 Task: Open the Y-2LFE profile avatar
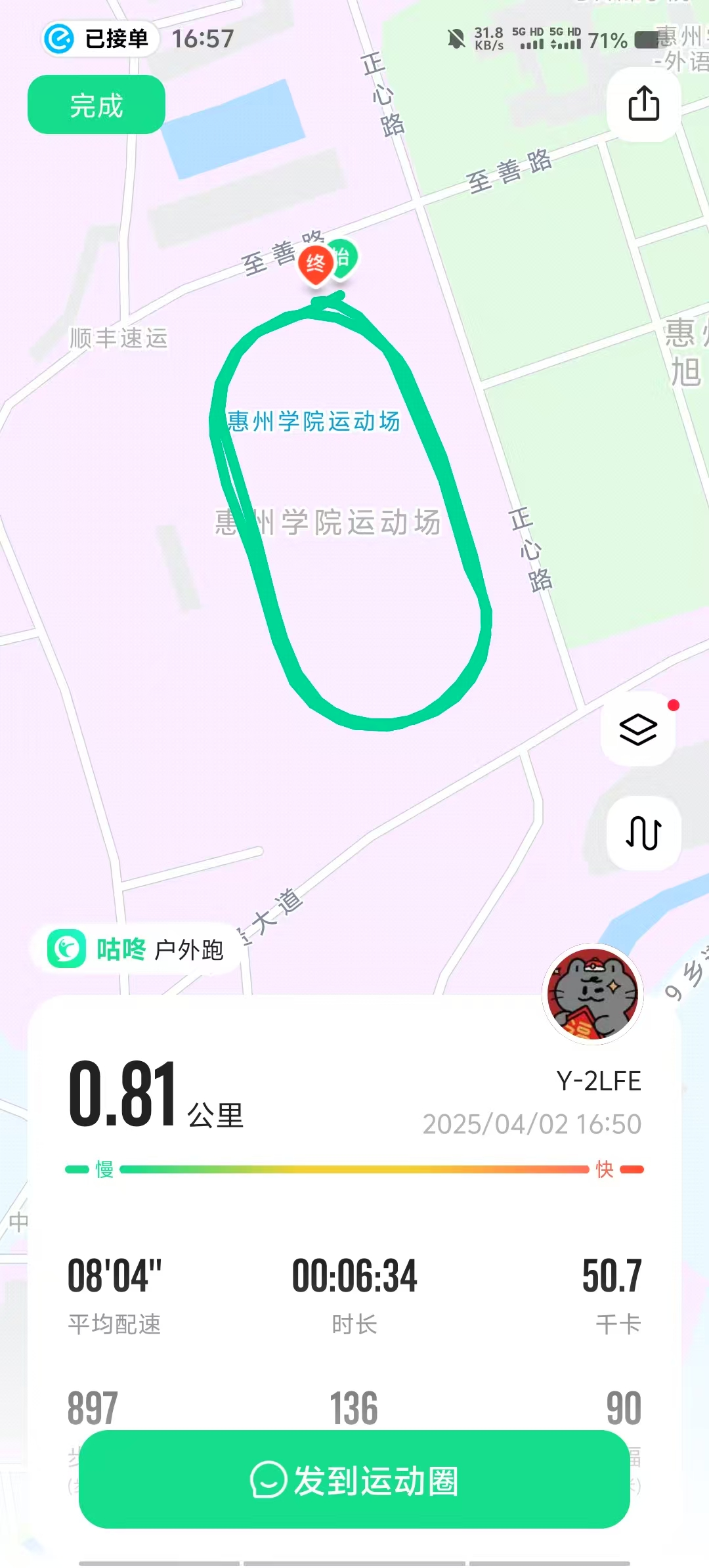pyautogui.click(x=593, y=993)
